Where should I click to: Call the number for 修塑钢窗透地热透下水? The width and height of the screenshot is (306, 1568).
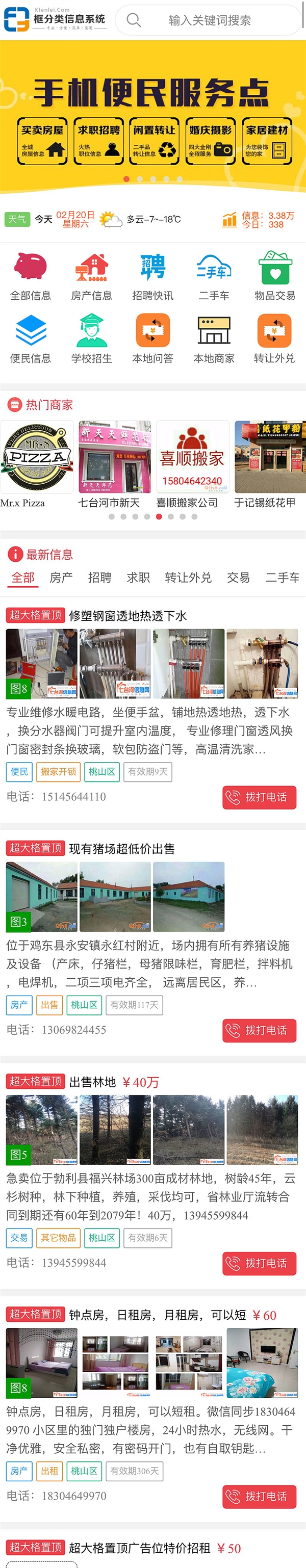[259, 797]
